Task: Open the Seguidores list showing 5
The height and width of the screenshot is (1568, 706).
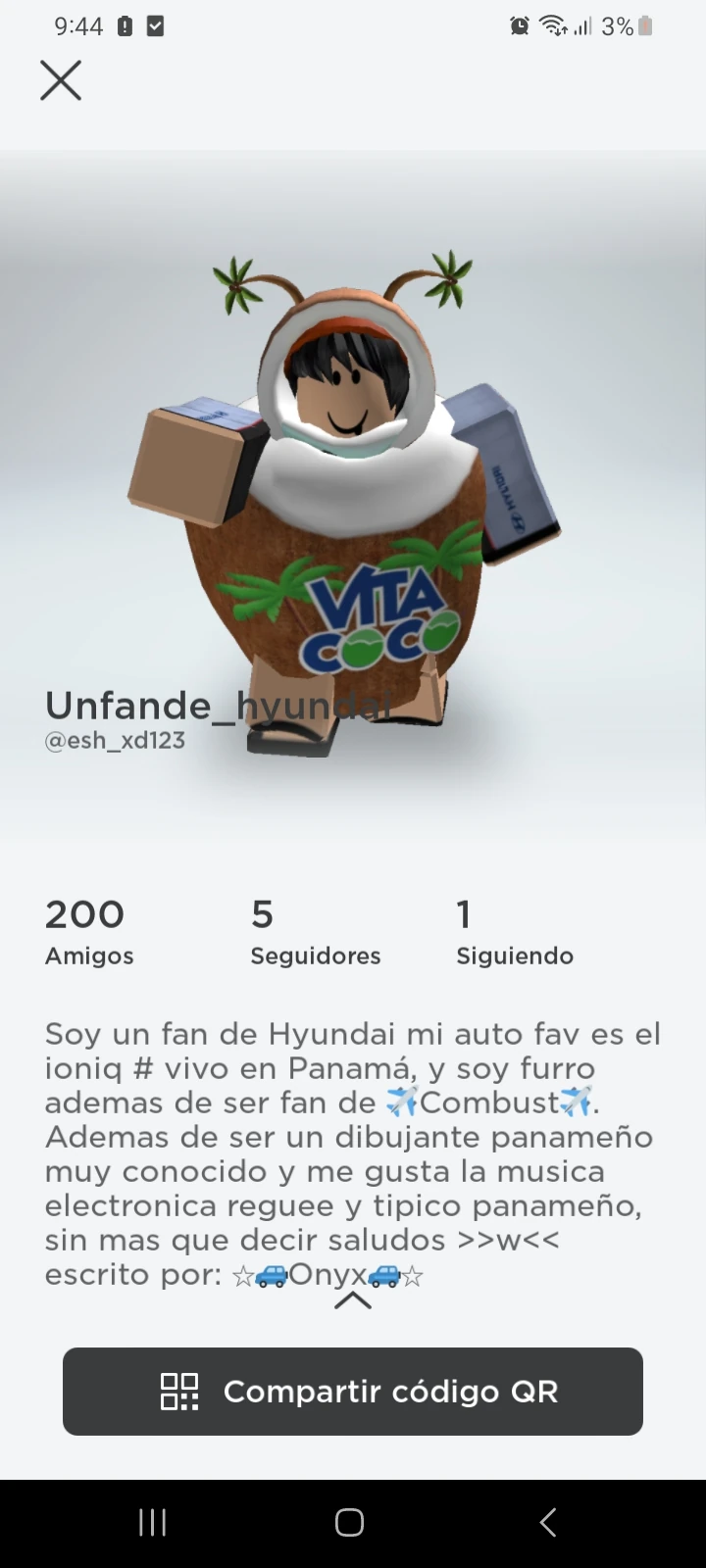Action: point(315,931)
